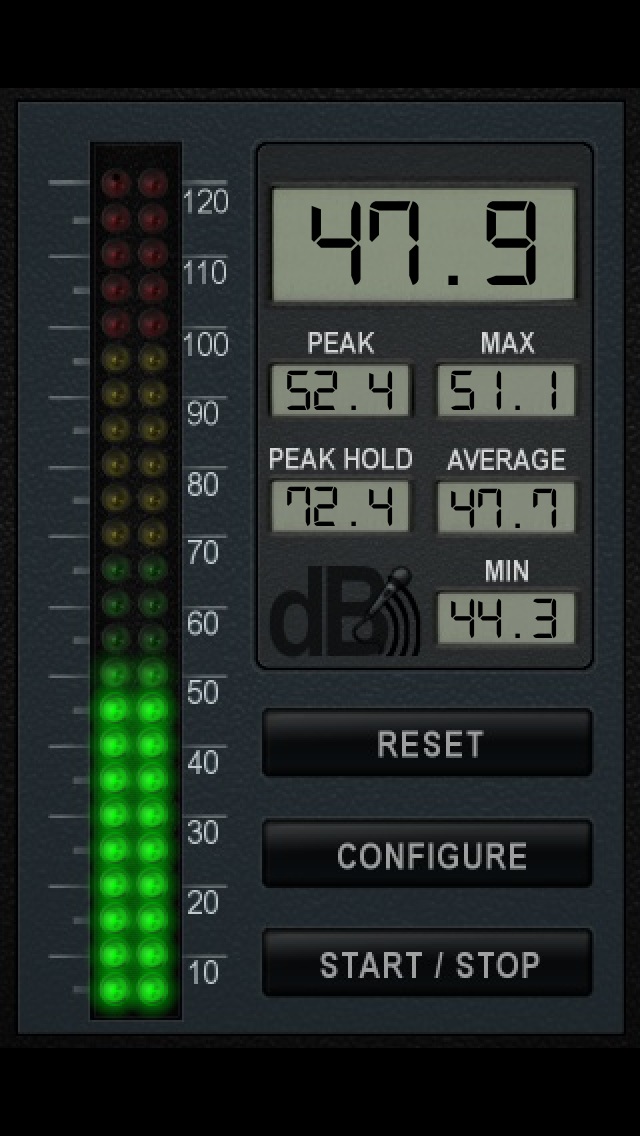640x1136 pixels.
Task: Open the CONFIGURE settings
Action: [x=428, y=854]
